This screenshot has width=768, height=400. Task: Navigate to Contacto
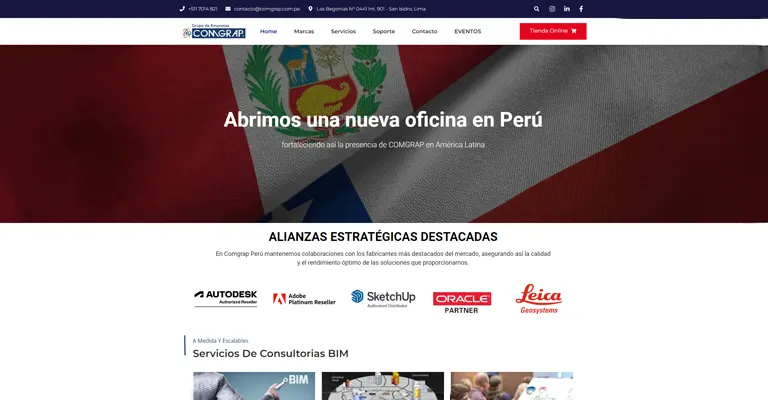click(424, 31)
